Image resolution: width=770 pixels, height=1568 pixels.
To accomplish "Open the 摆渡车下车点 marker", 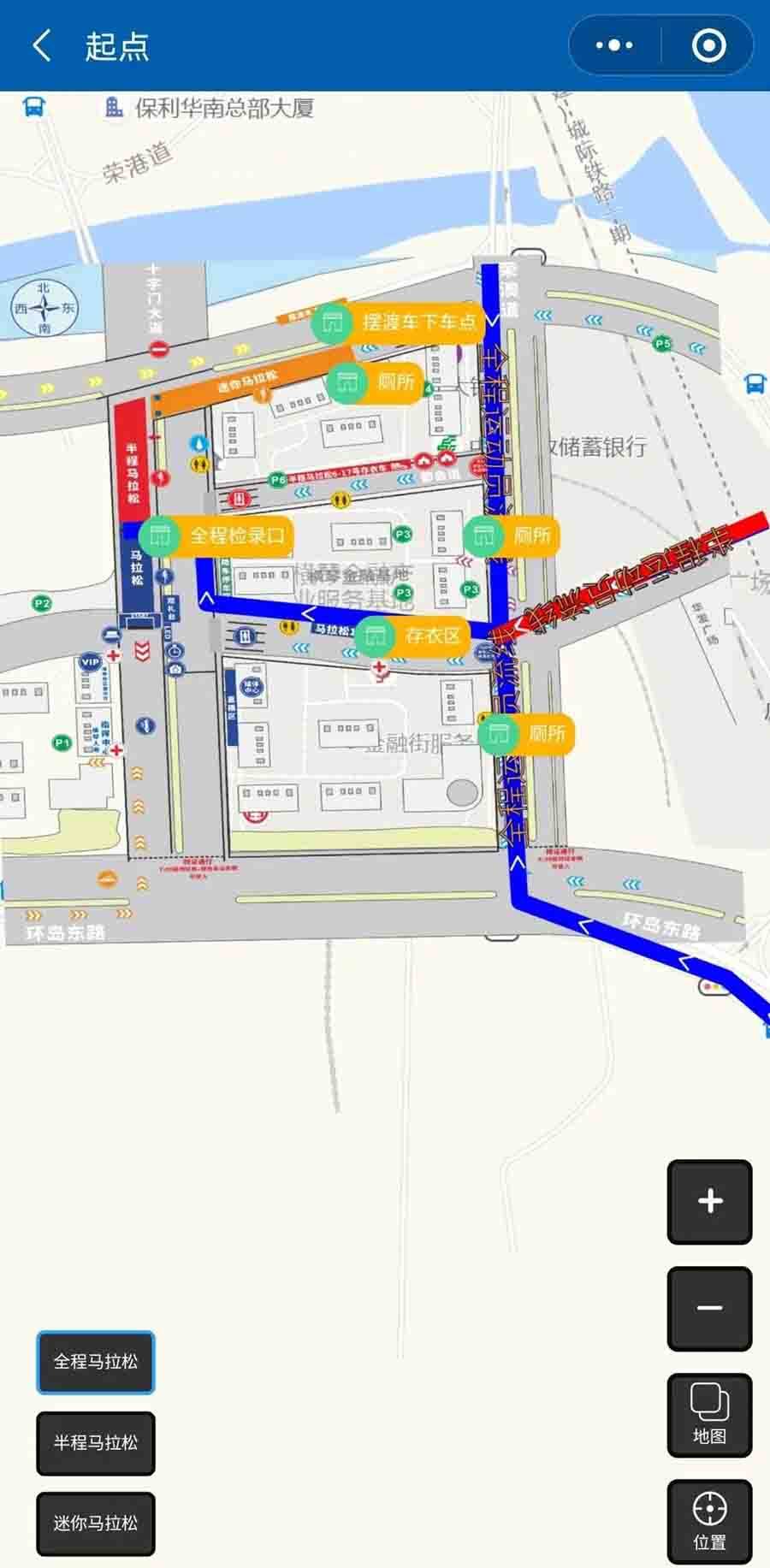I will pyautogui.click(x=398, y=322).
